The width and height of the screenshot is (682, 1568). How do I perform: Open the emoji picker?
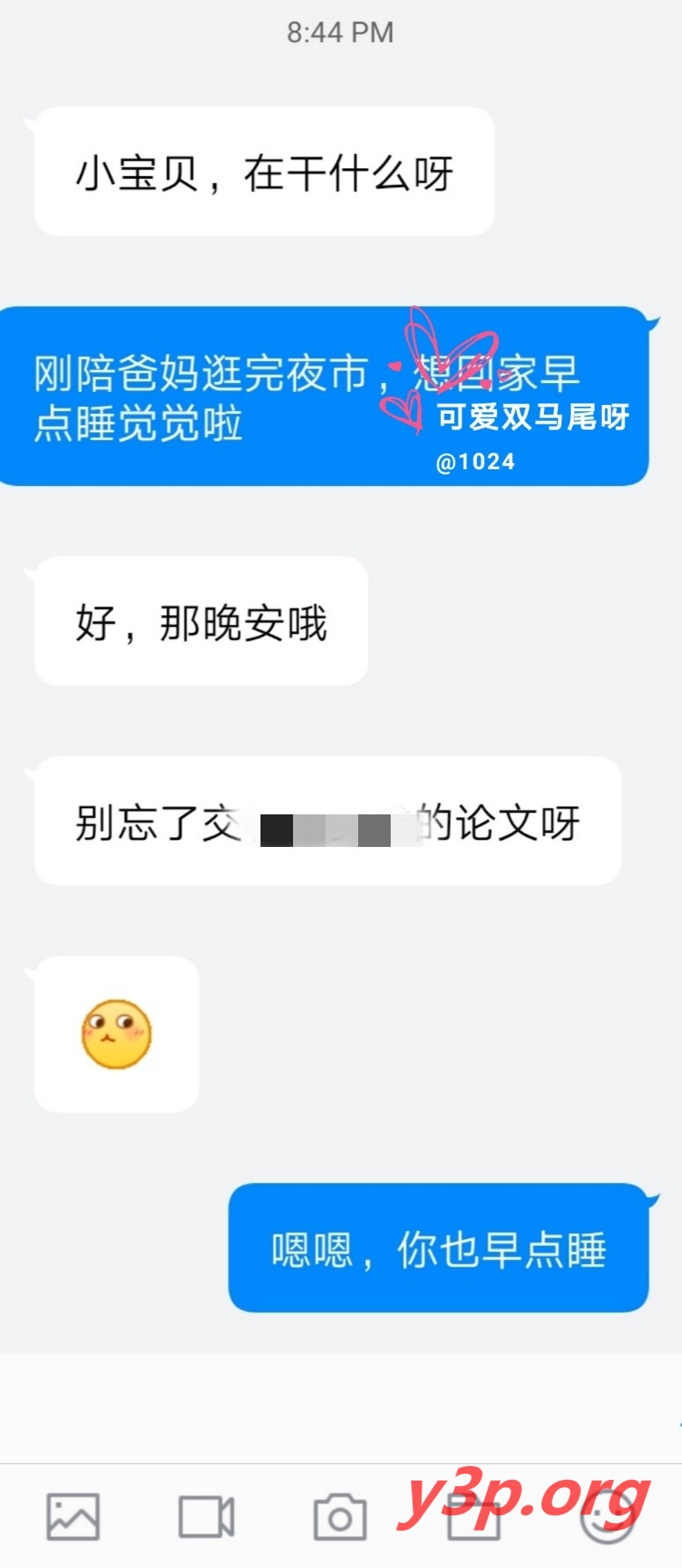pyautogui.click(x=607, y=1517)
